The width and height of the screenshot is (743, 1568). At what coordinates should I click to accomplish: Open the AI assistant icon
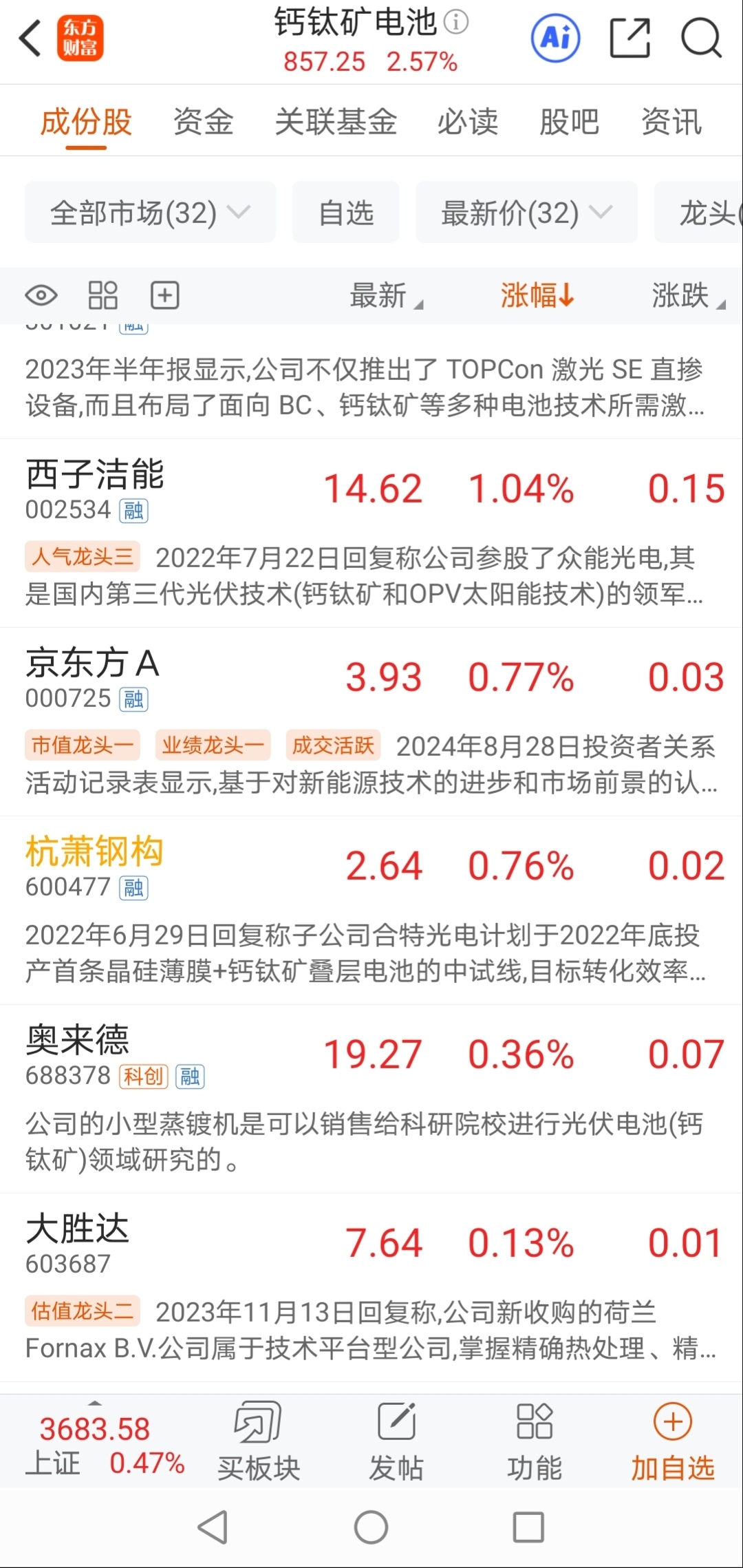coord(555,38)
